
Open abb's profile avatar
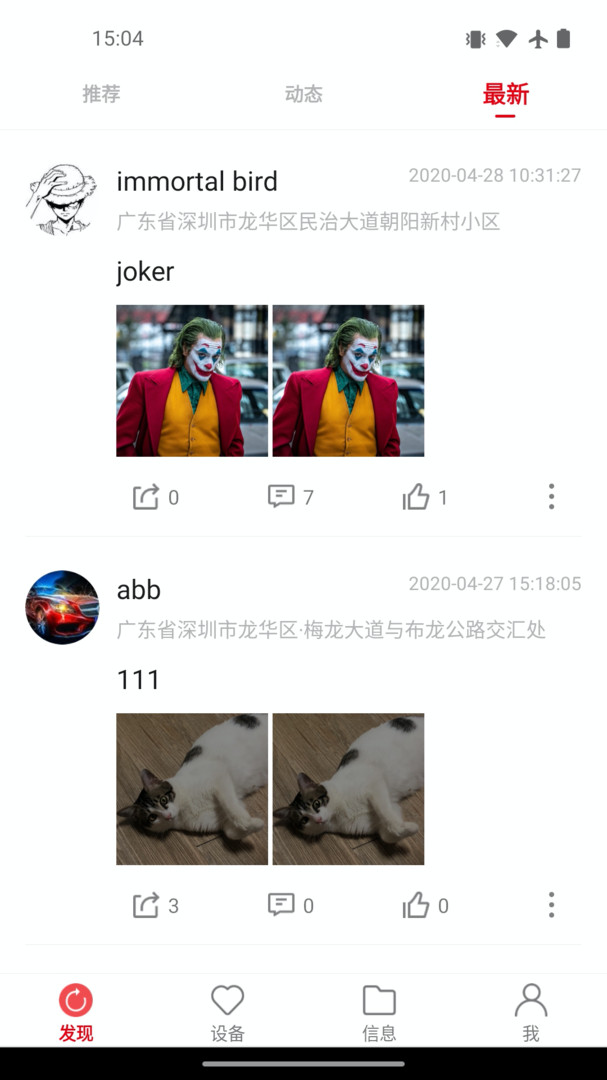click(62, 607)
